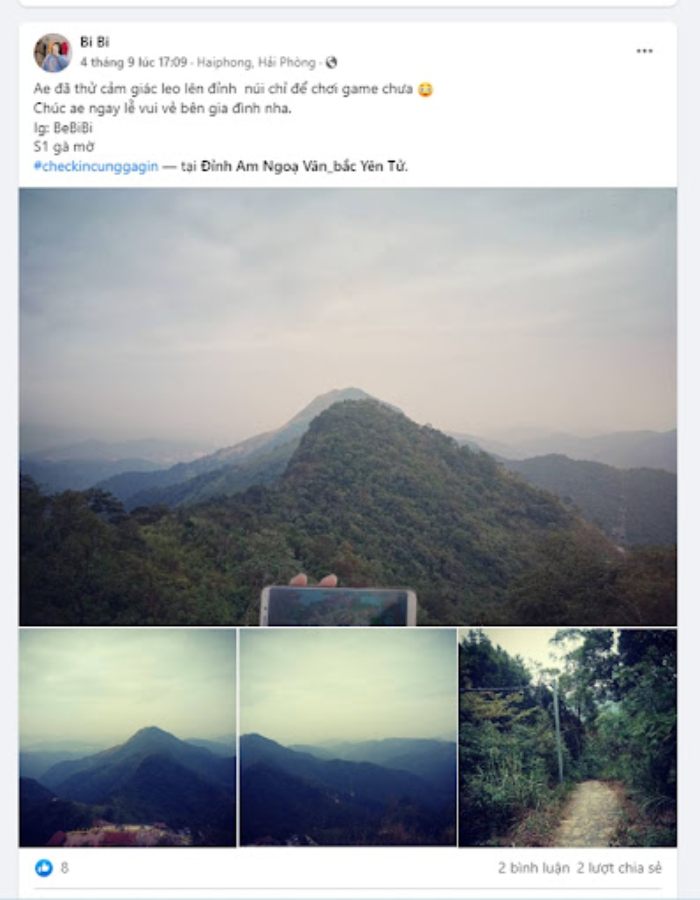
Task: View who reacted to the post
Action: point(54,868)
